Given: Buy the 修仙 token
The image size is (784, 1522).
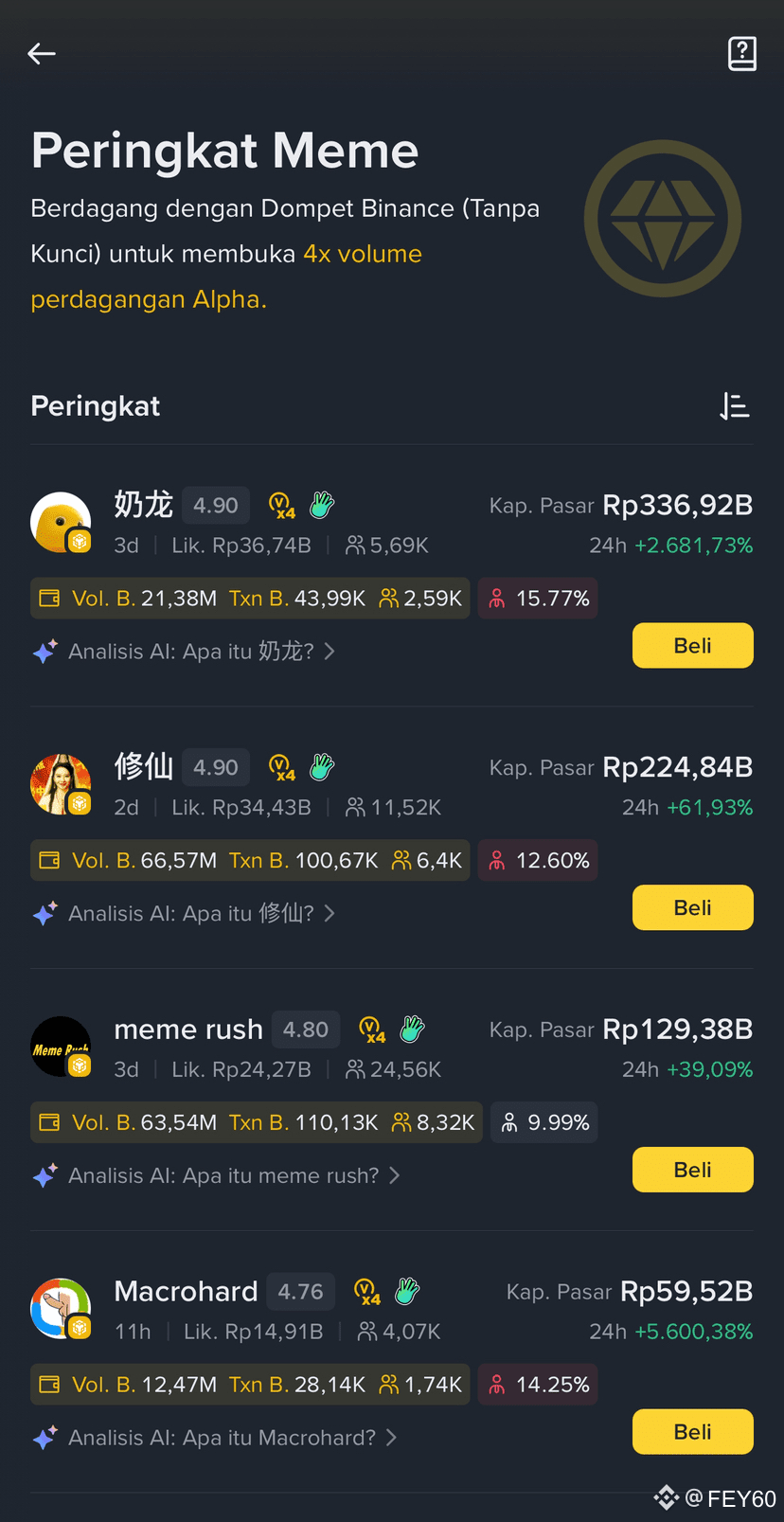Looking at the screenshot, I should pyautogui.click(x=692, y=908).
